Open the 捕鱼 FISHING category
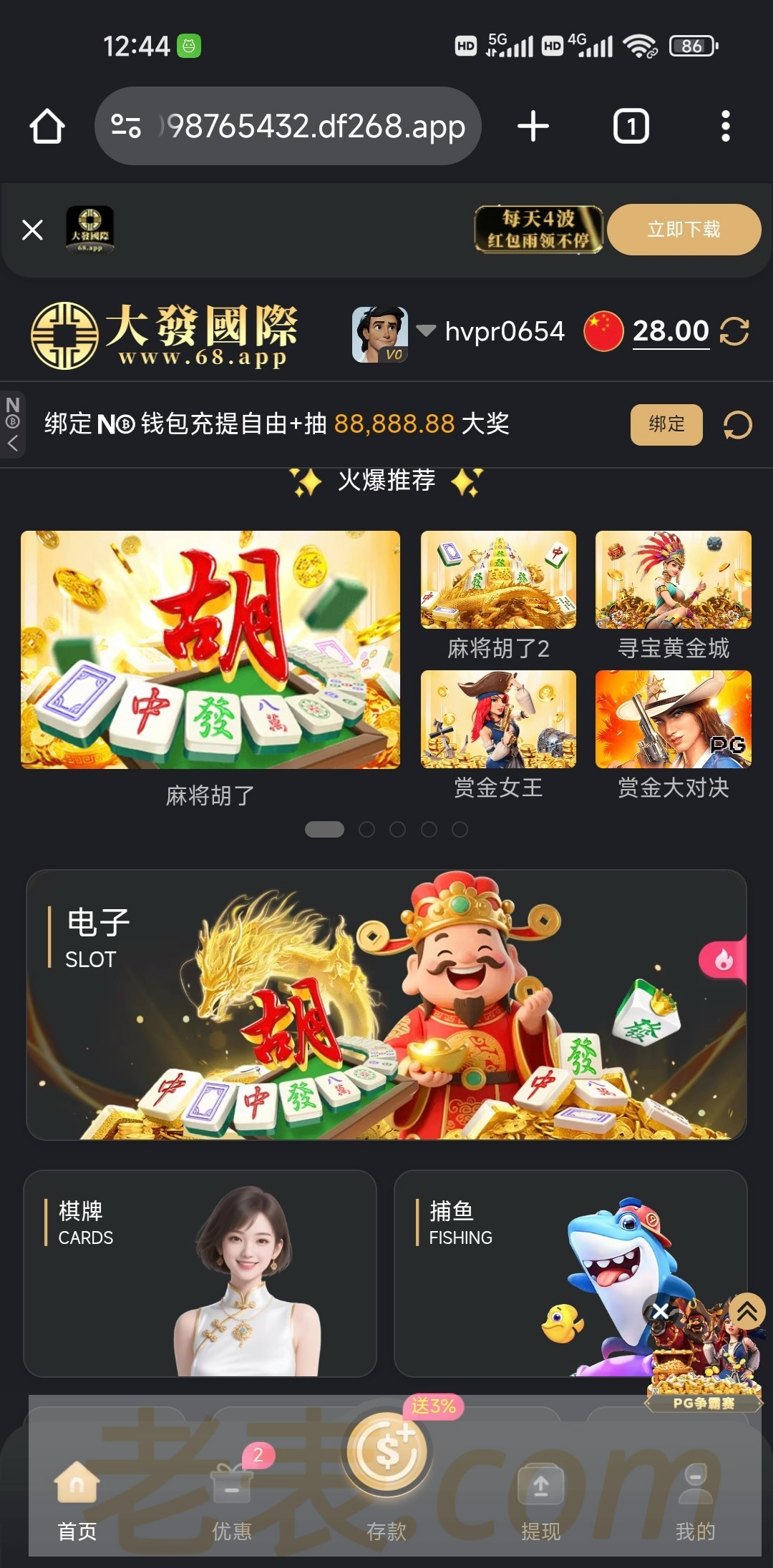Image resolution: width=773 pixels, height=1568 pixels. click(515, 1273)
